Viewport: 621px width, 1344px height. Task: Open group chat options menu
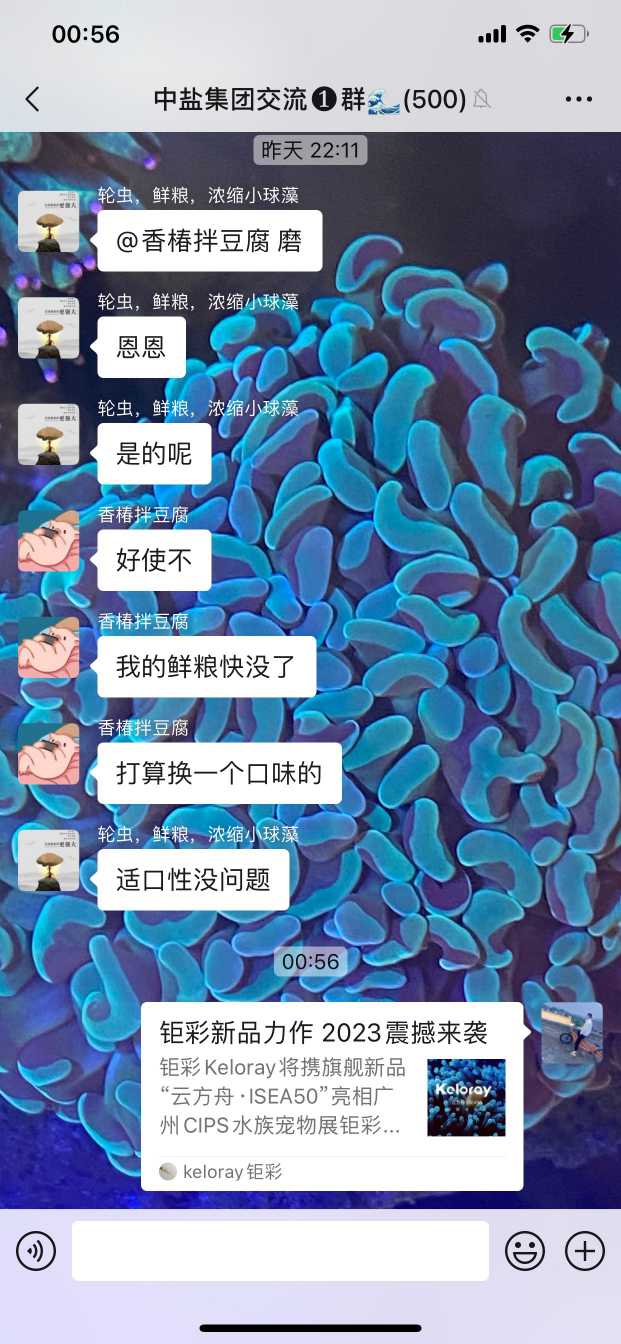[579, 99]
